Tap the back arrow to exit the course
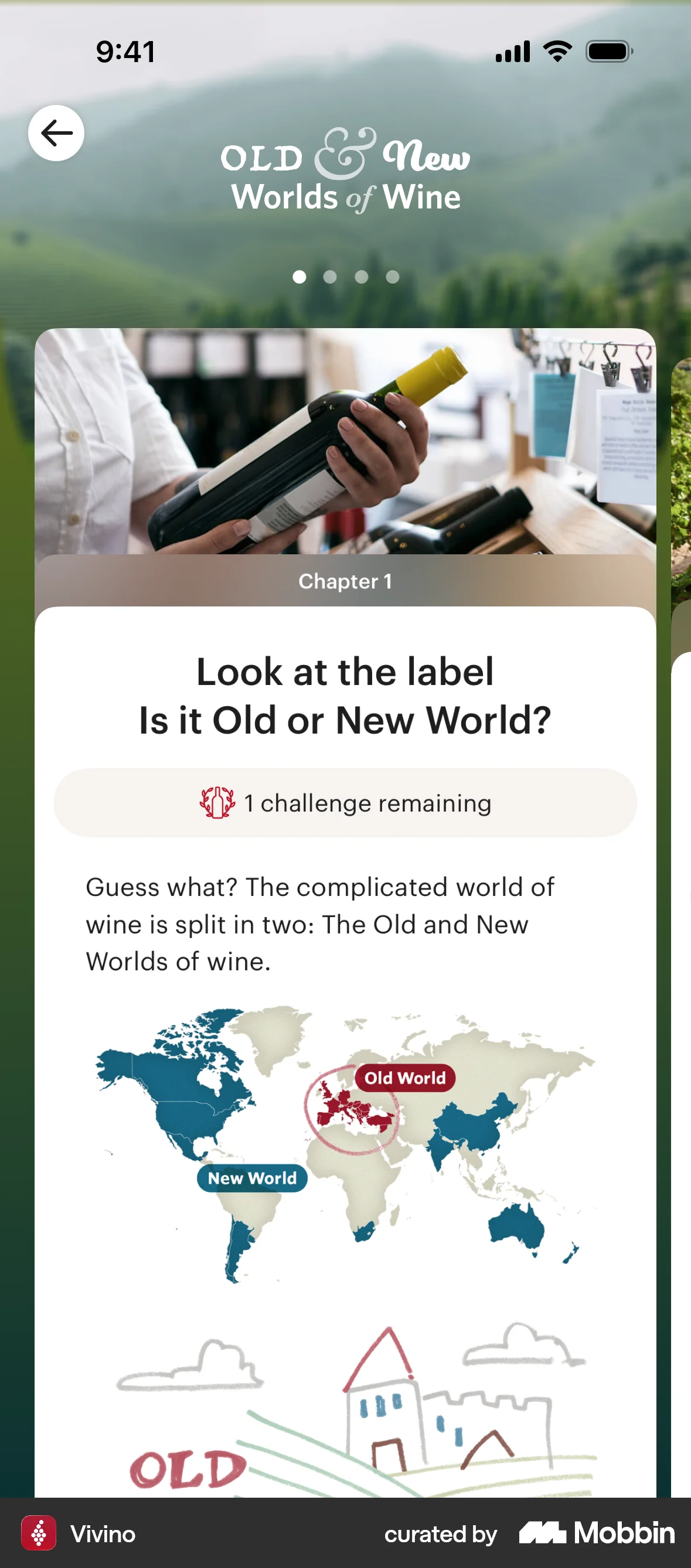 [x=57, y=132]
